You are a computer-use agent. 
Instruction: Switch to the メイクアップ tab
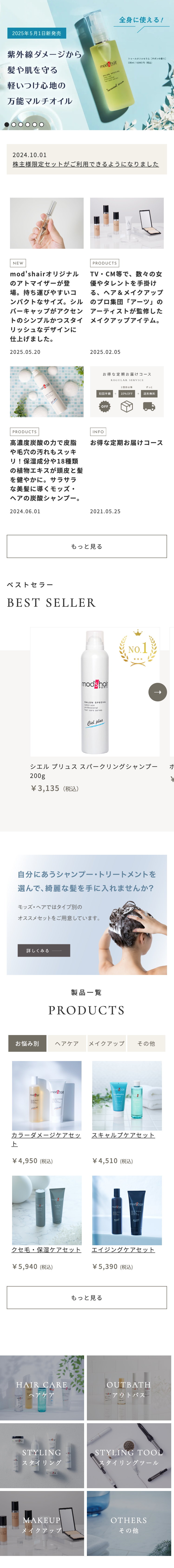coord(106,1043)
